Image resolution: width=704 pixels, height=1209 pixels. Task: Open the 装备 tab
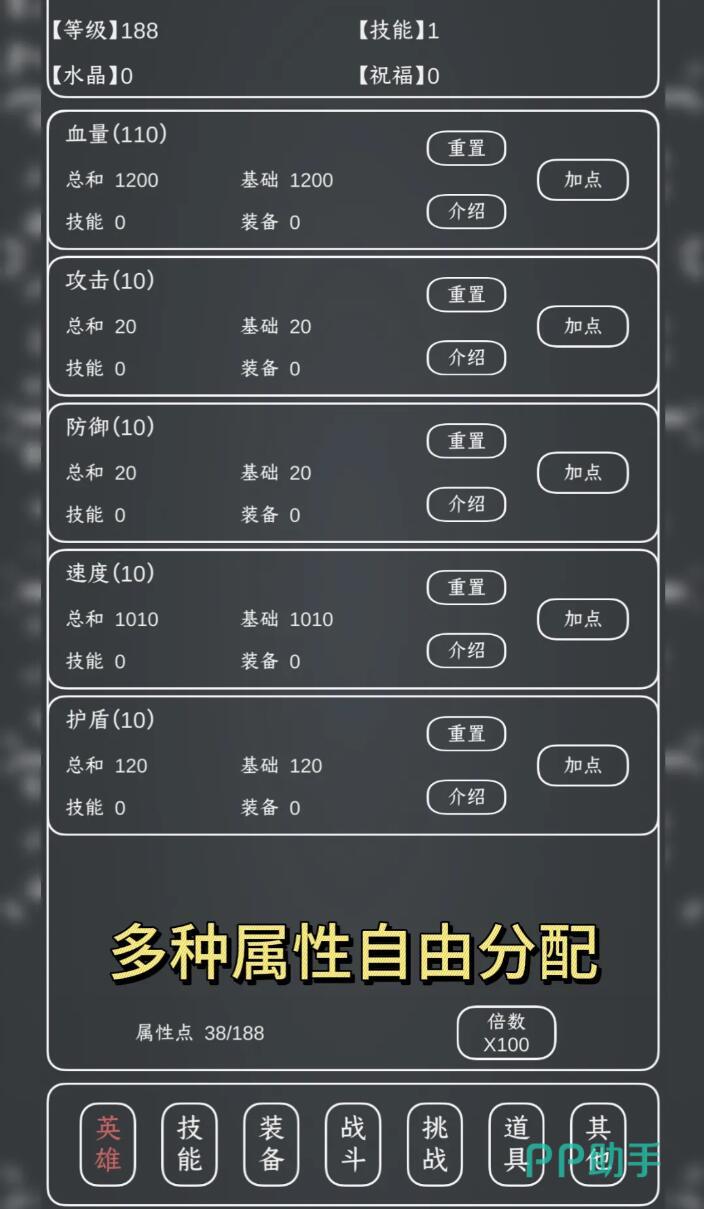271,1144
